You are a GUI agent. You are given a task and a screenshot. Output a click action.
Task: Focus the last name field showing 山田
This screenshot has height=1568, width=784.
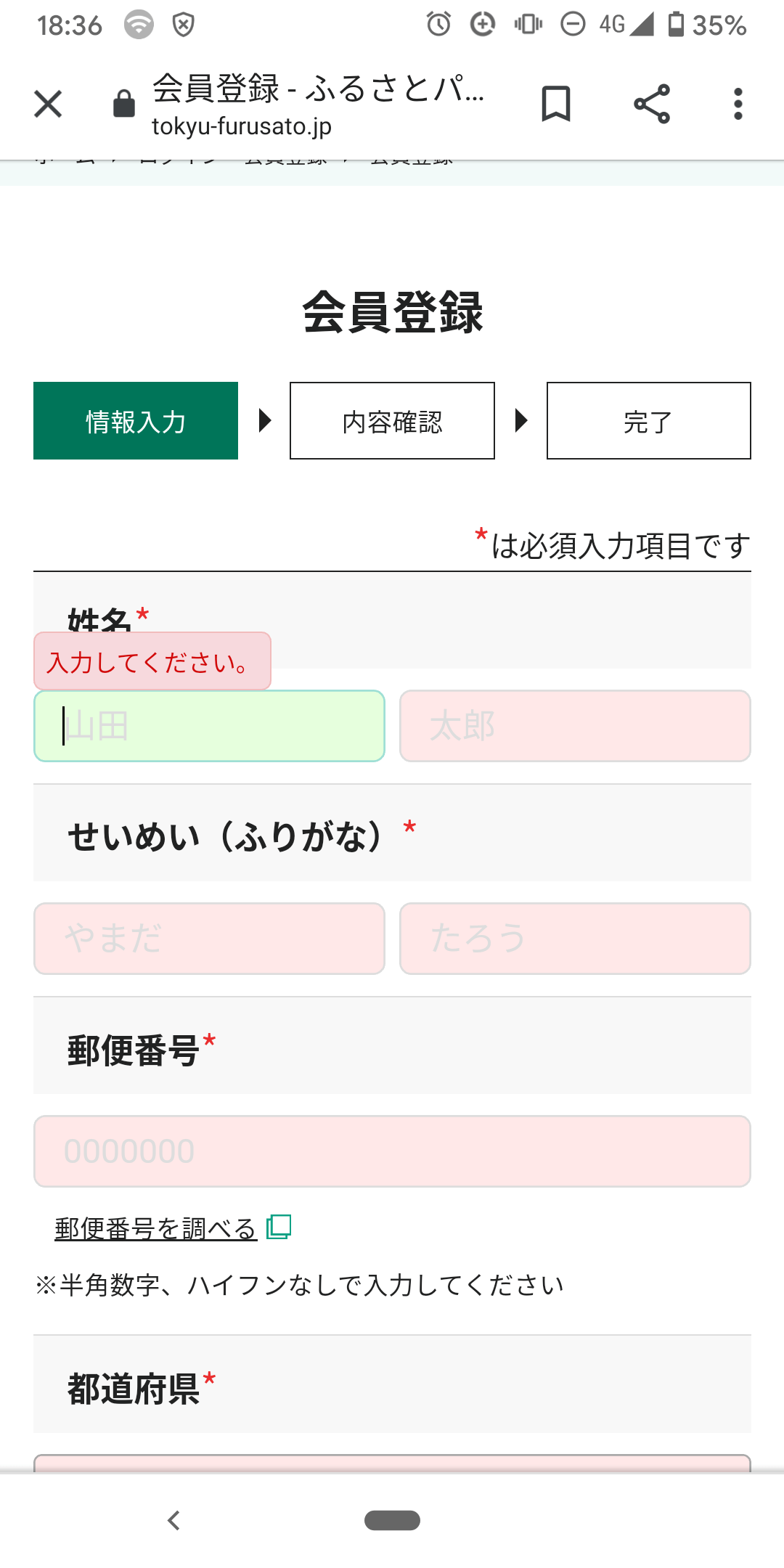(209, 726)
